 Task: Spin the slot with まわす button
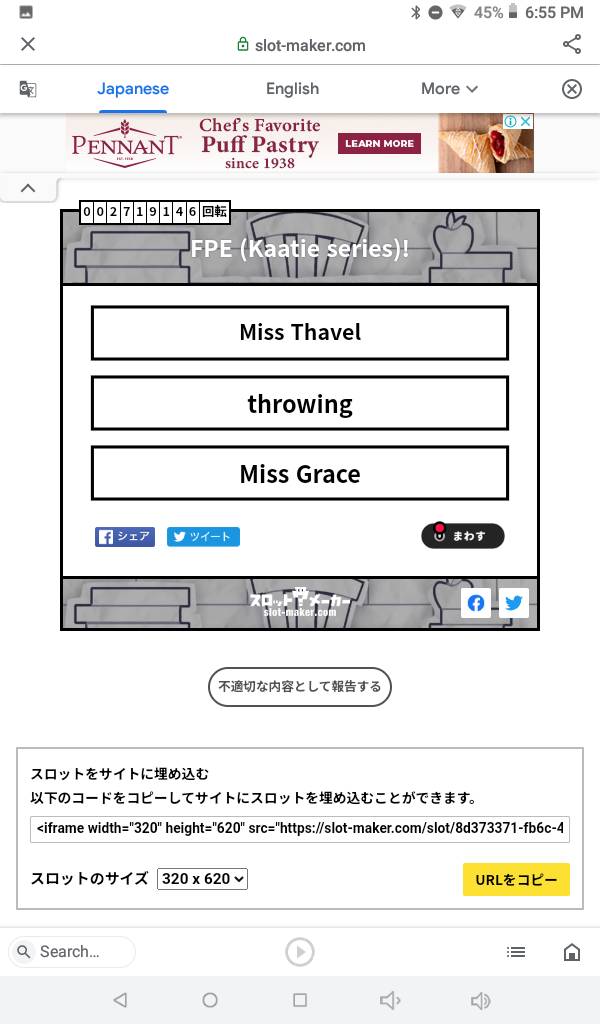tap(462, 536)
